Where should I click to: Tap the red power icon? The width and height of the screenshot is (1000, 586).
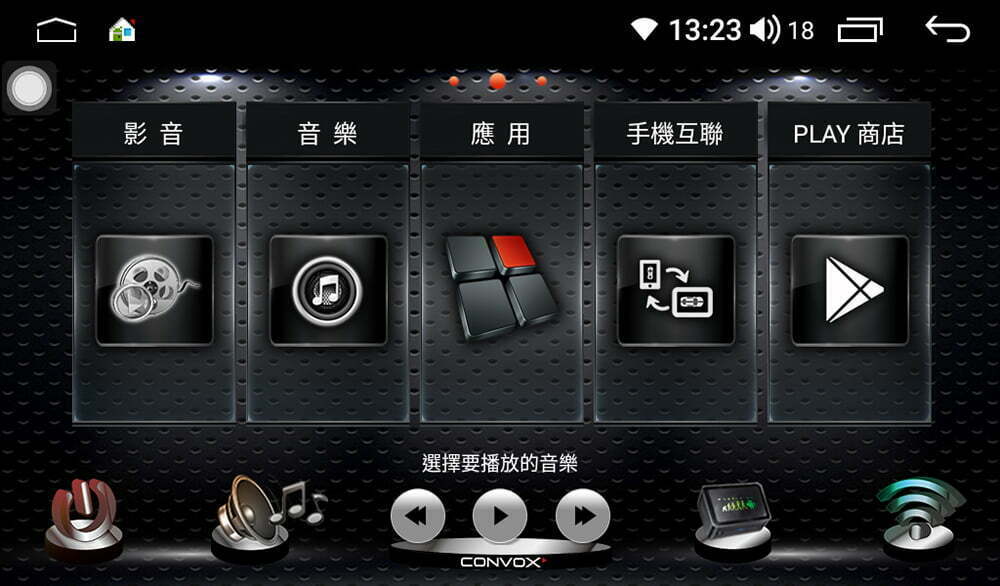83,515
